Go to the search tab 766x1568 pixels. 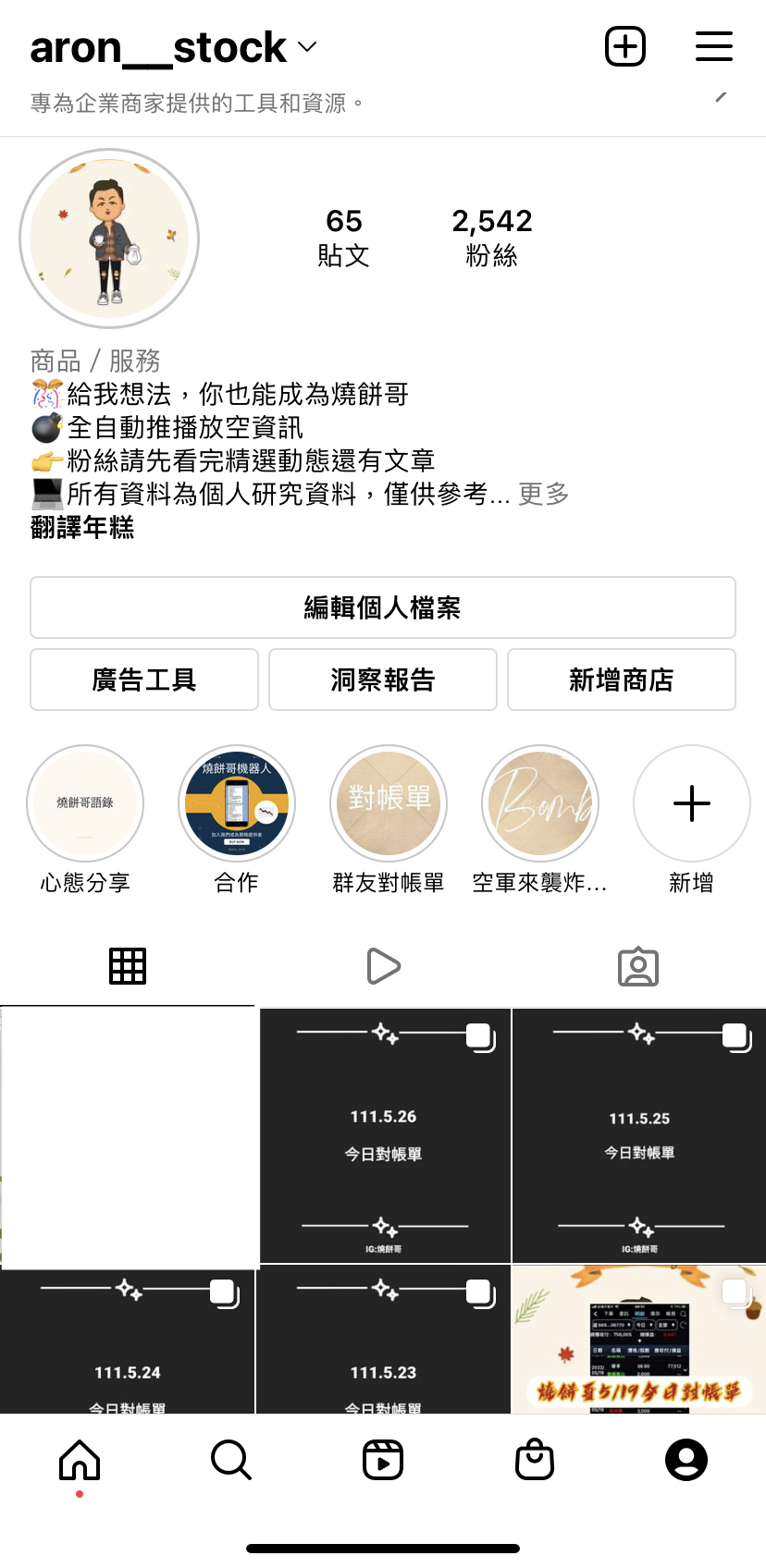click(x=231, y=1461)
